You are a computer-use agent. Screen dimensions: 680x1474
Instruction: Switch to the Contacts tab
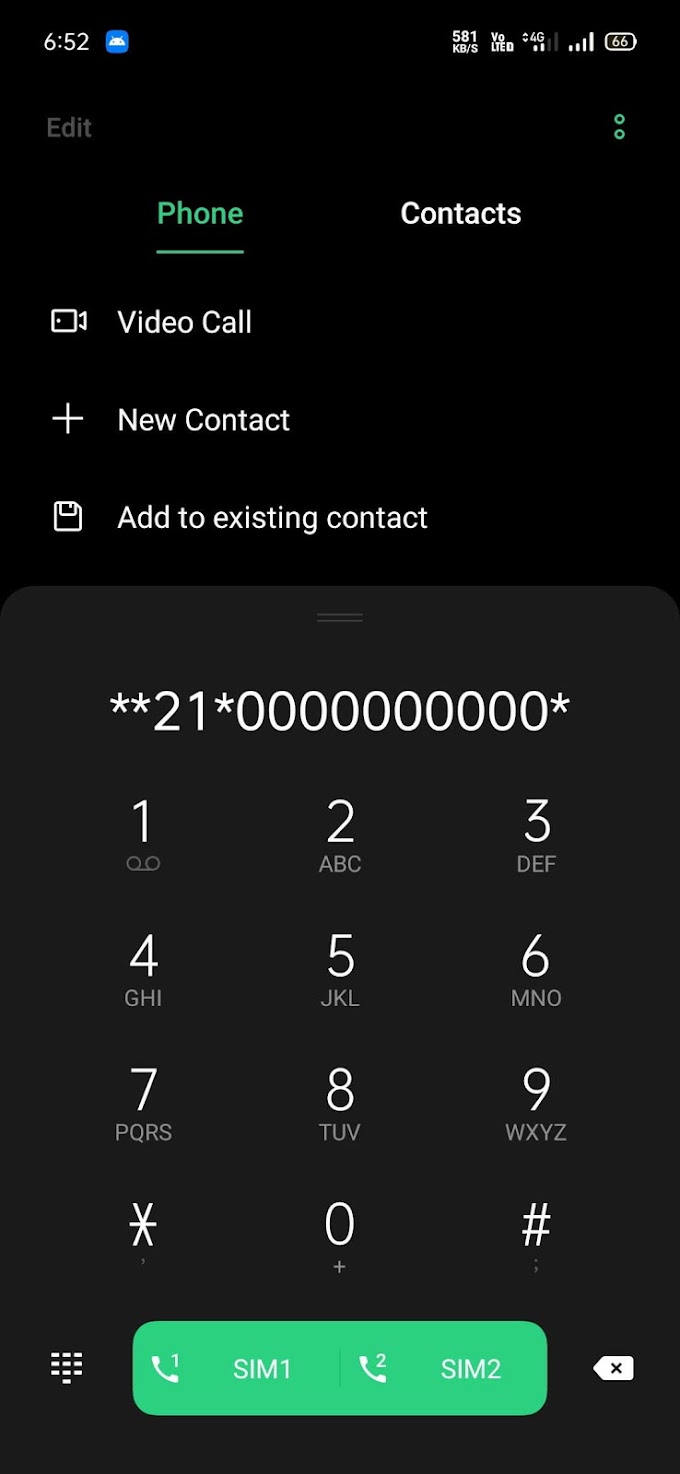(460, 213)
